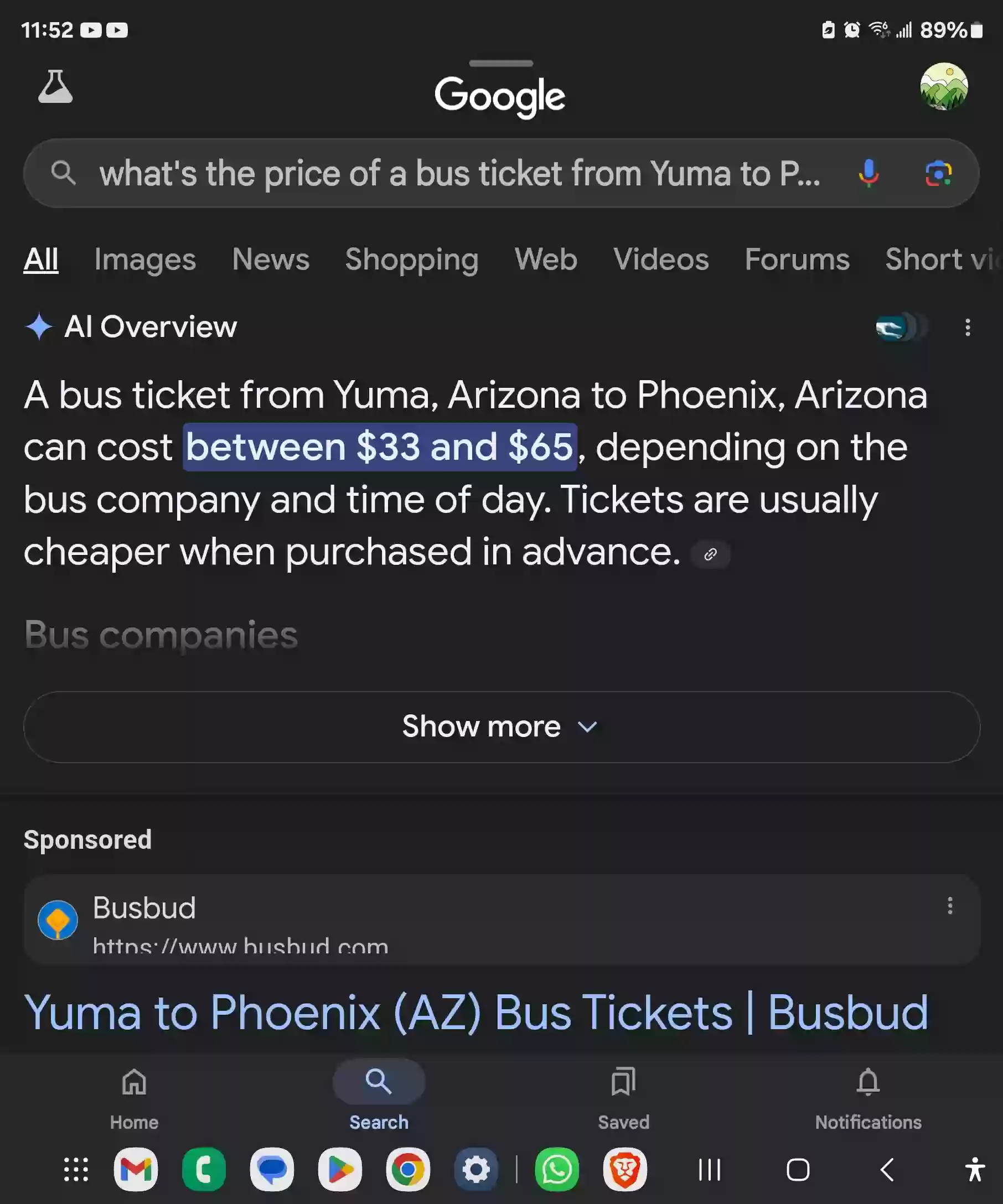Open Yuma to Phoenix Busbud tickets link
The height and width of the screenshot is (1204, 1003).
(x=476, y=1013)
